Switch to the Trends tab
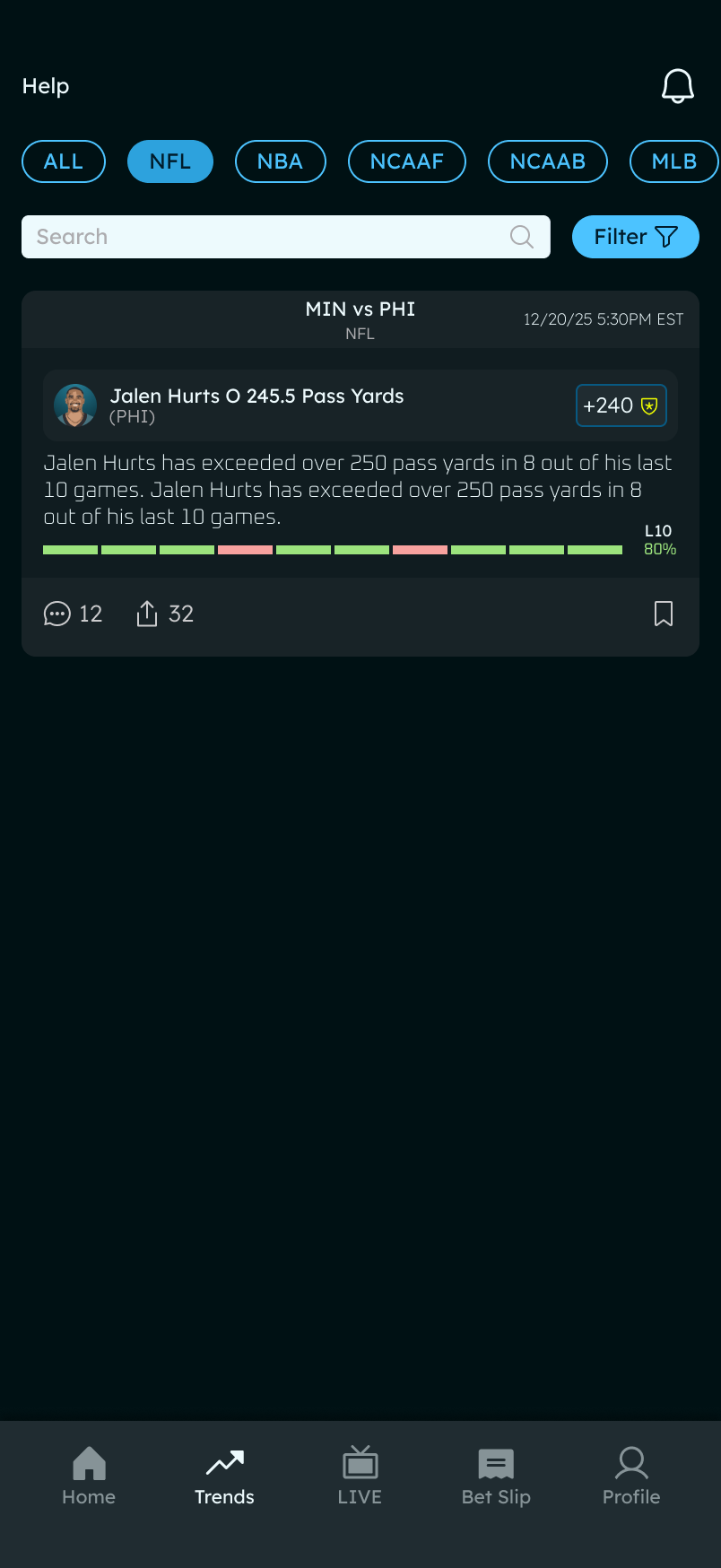The width and height of the screenshot is (721, 1568). point(224,1477)
